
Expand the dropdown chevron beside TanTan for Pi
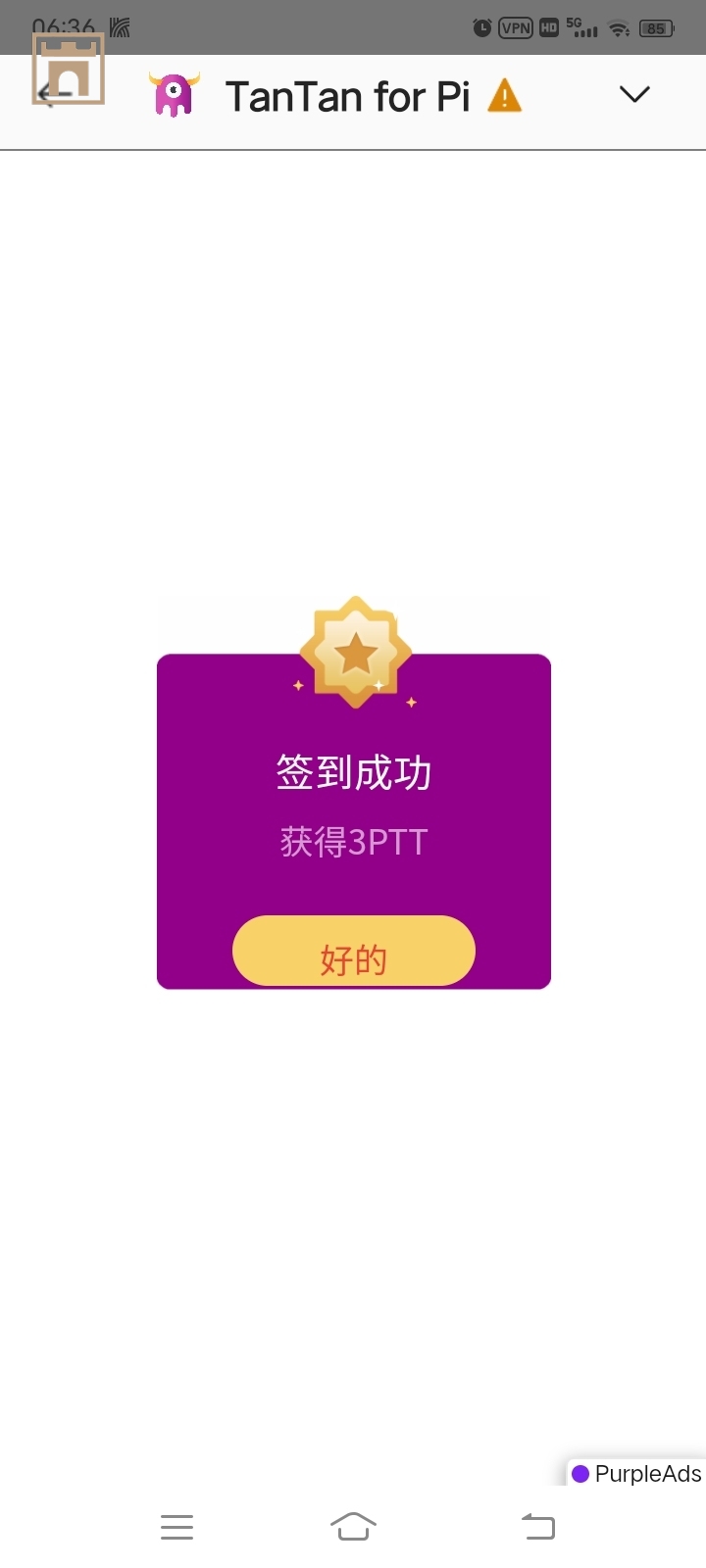634,94
